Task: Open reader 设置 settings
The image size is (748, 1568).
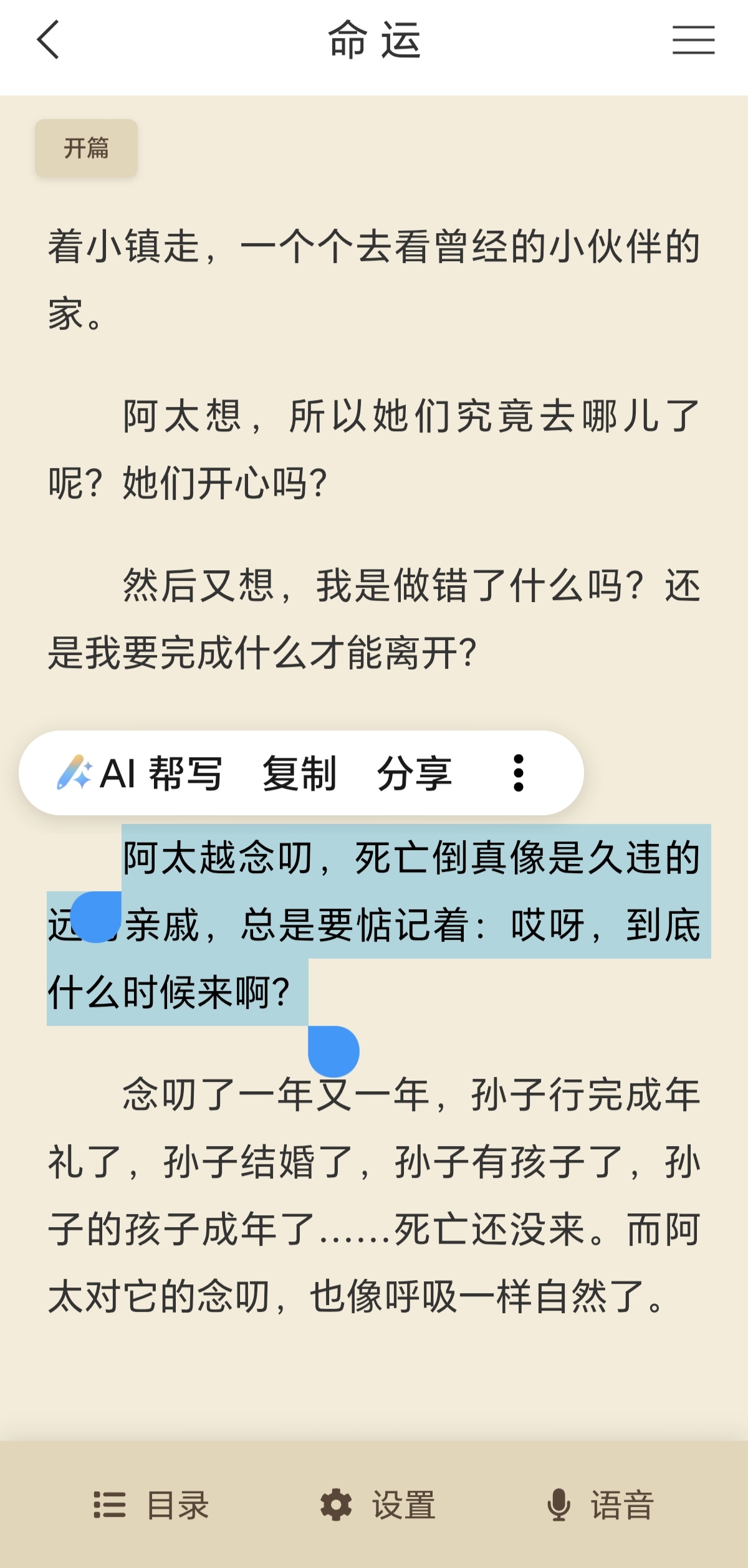Action: (x=378, y=1505)
